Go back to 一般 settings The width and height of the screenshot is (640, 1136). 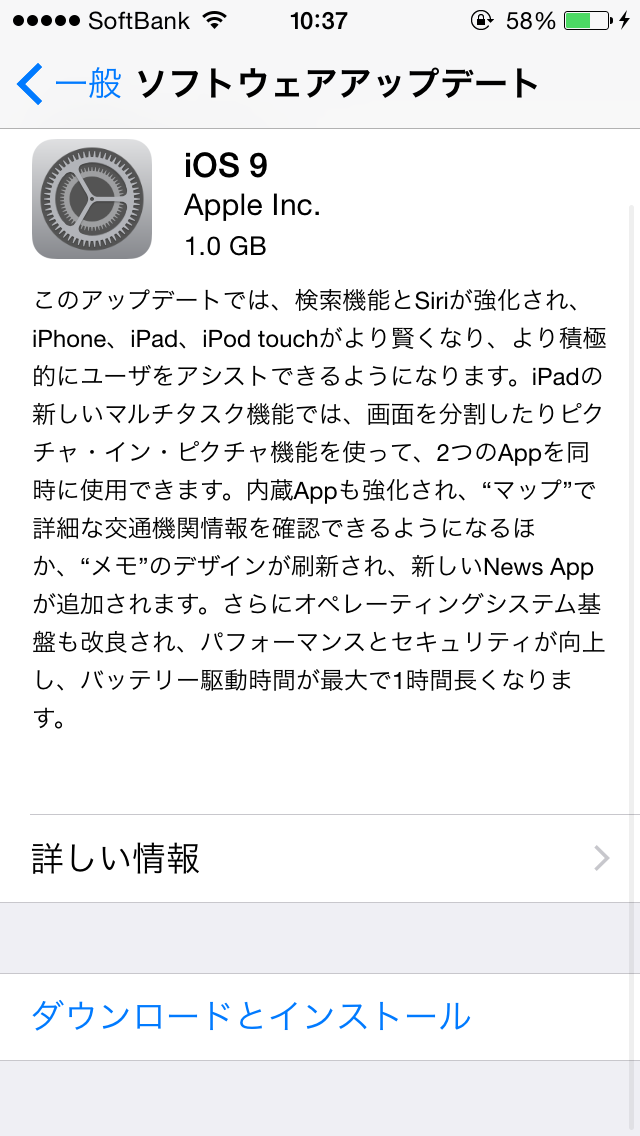point(69,84)
